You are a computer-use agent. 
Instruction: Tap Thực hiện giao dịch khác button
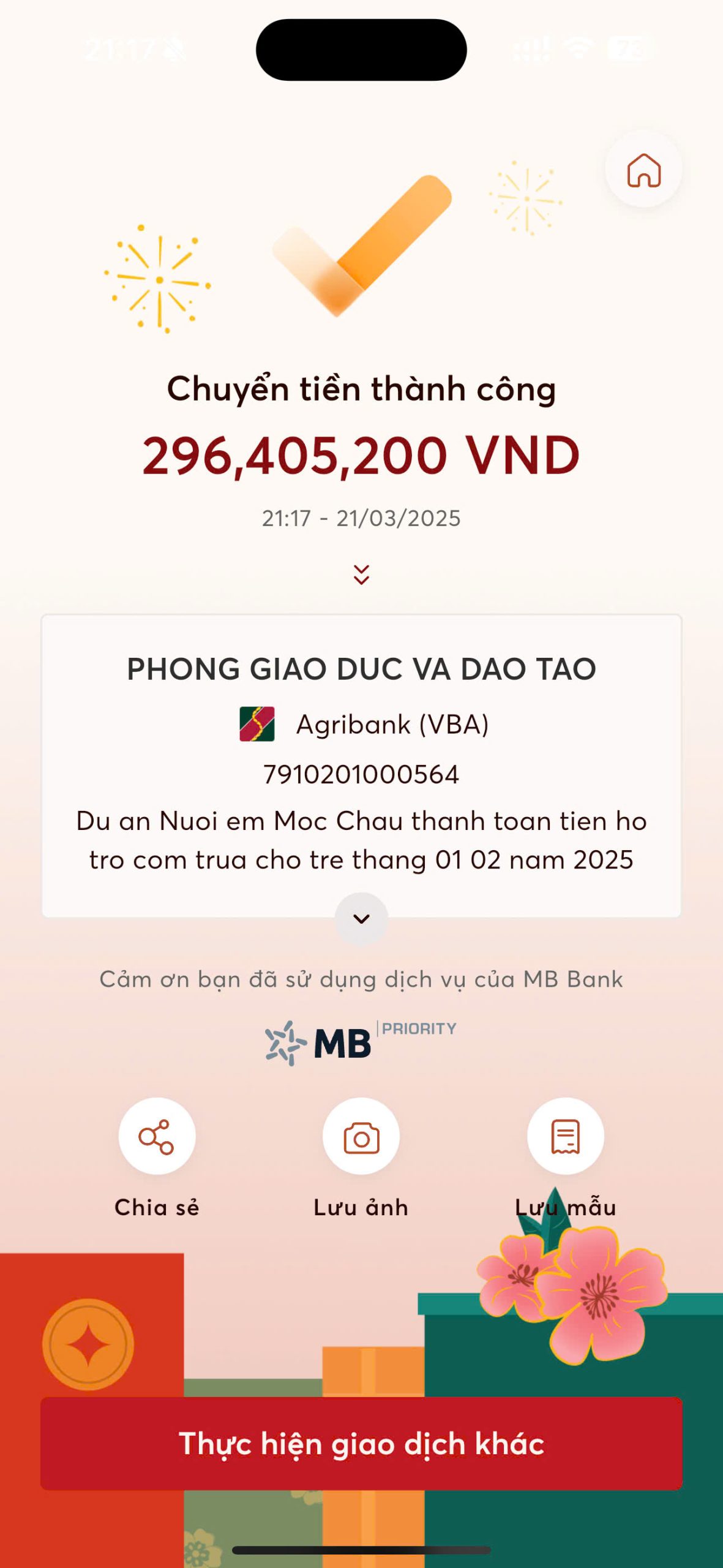click(361, 1444)
